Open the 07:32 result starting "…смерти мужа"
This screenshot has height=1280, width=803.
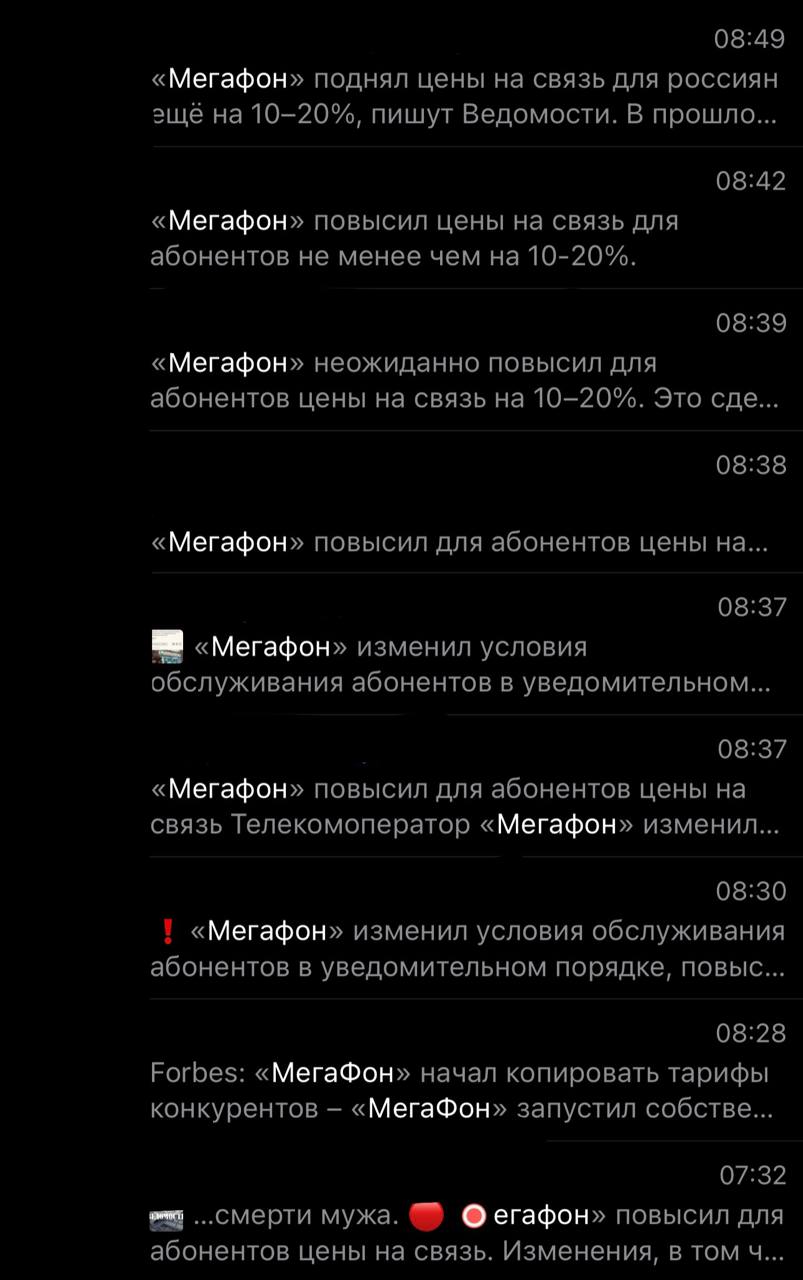[x=464, y=1233]
